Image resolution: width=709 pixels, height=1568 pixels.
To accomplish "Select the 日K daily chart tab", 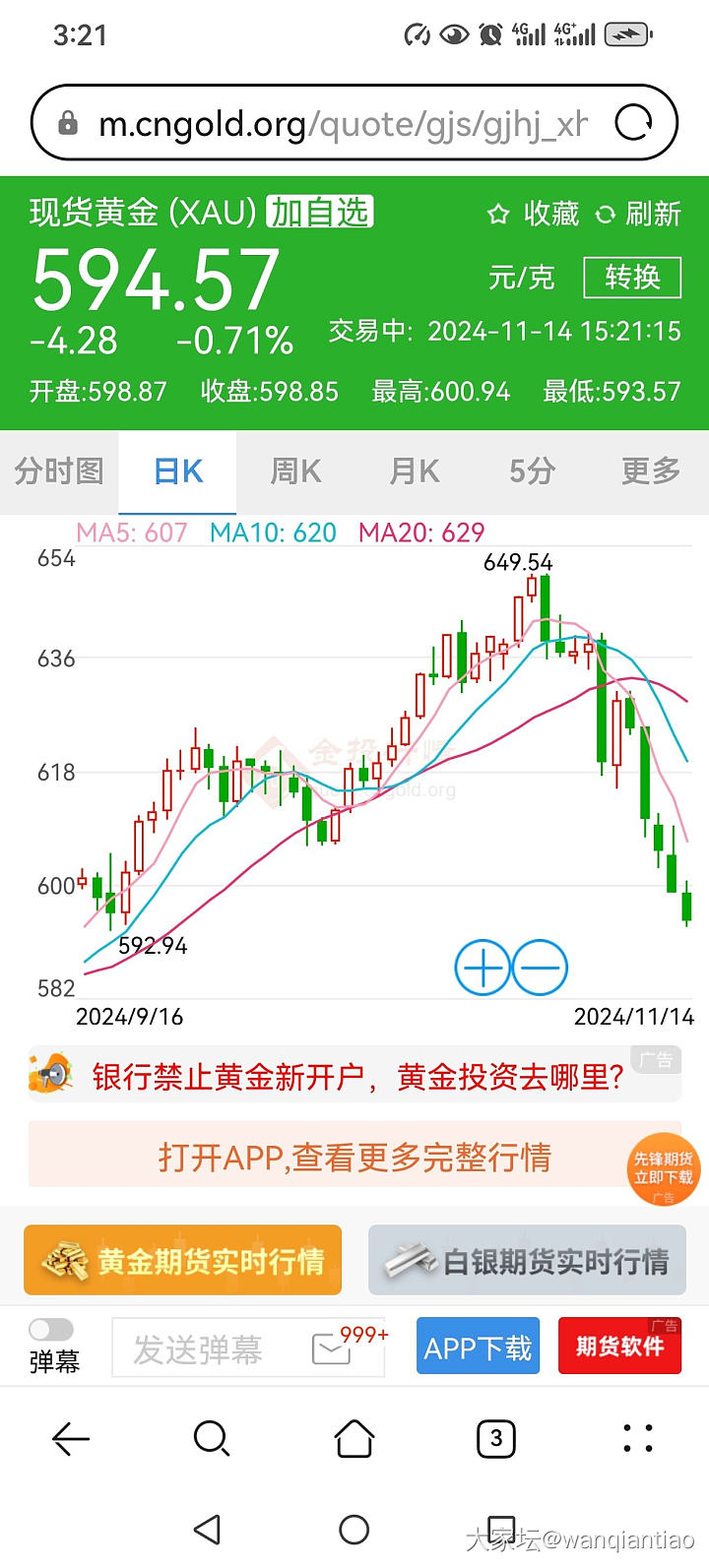I will pyautogui.click(x=178, y=471).
